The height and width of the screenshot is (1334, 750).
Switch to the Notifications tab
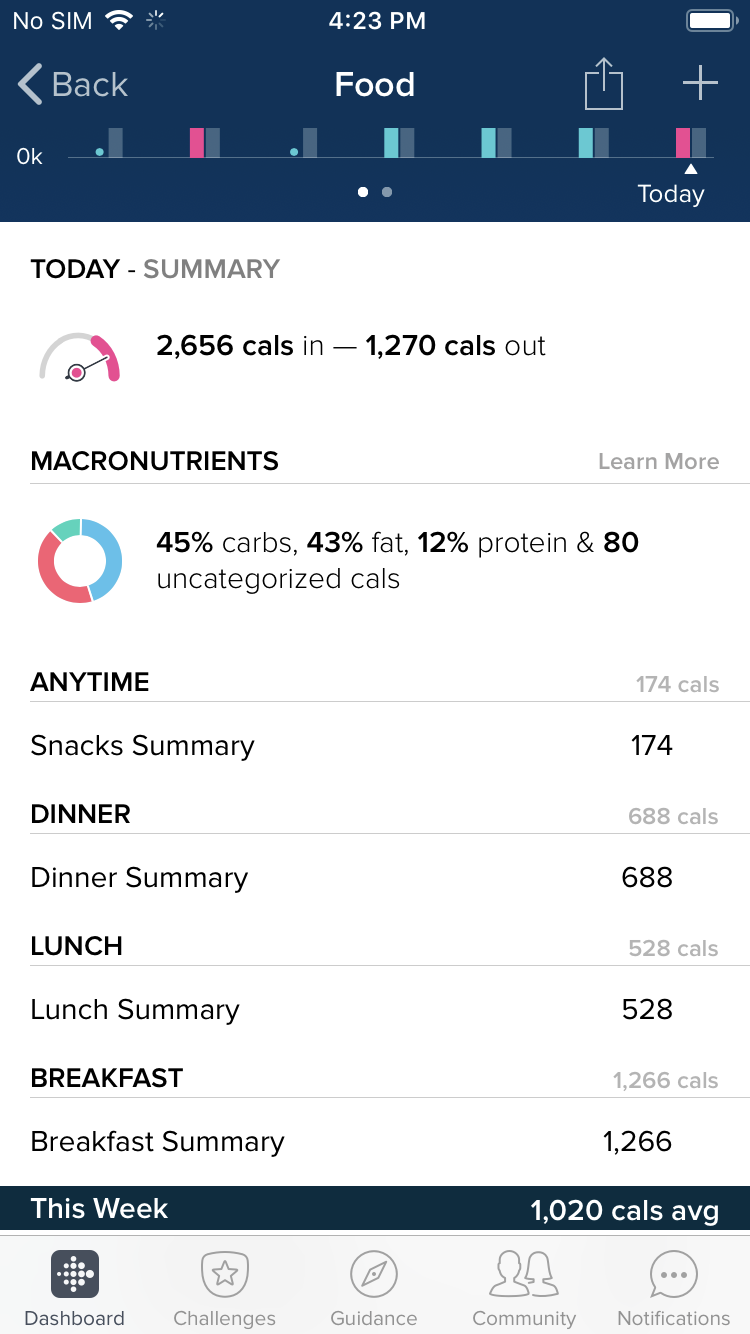674,1287
